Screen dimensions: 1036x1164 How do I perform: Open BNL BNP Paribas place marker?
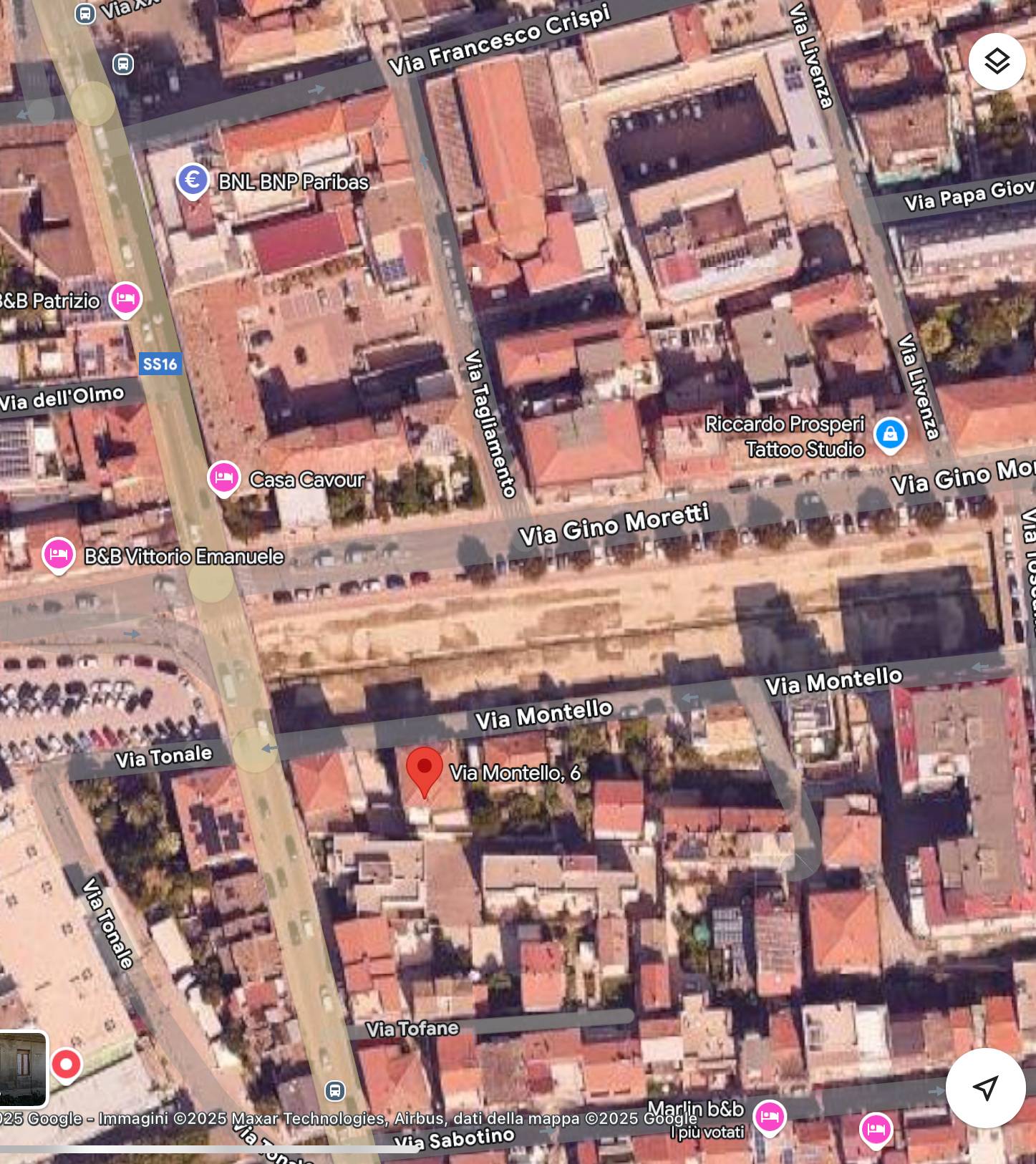point(193,180)
